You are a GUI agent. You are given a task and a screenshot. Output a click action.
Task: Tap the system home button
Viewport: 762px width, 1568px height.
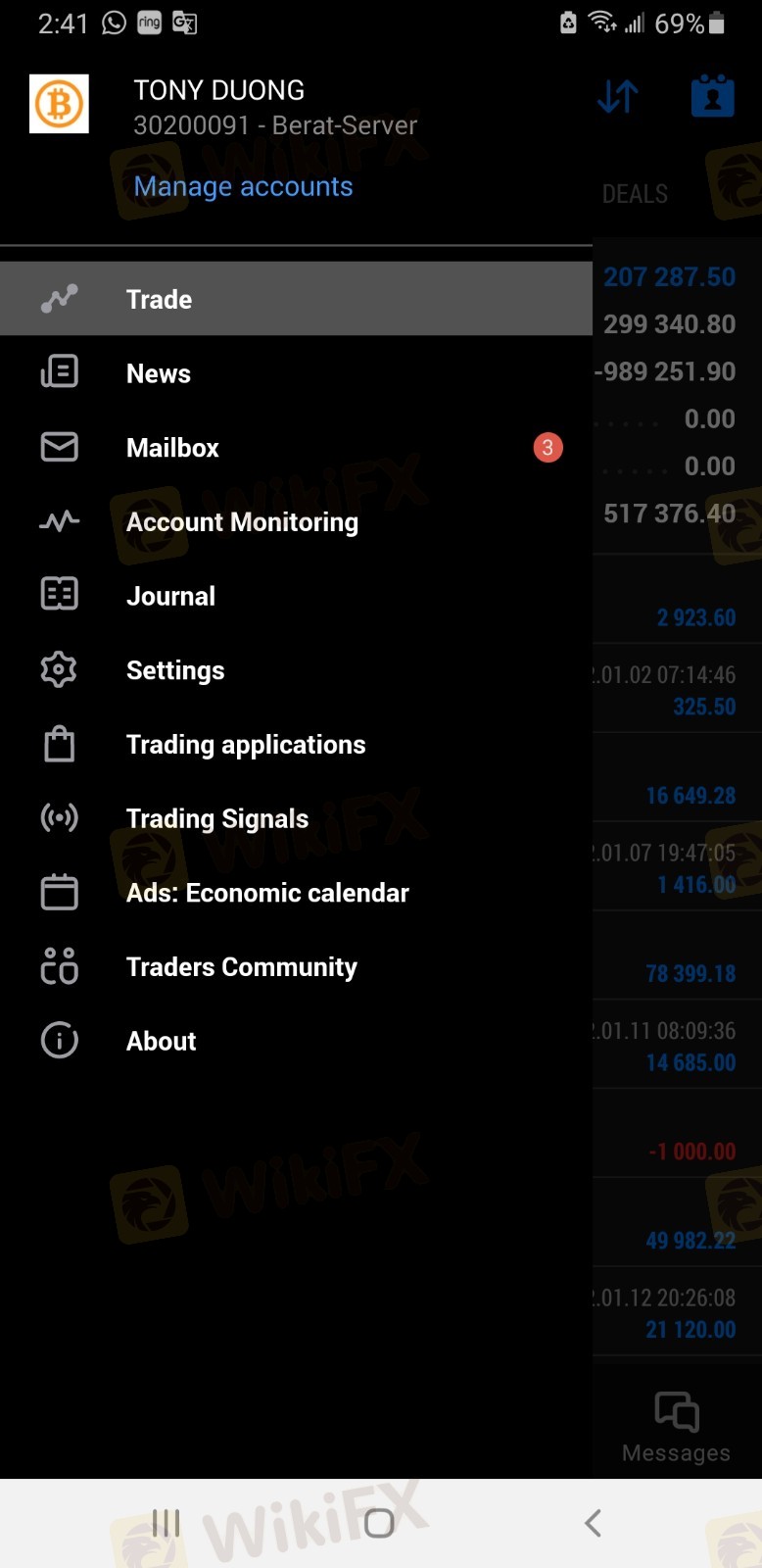pyautogui.click(x=379, y=1522)
